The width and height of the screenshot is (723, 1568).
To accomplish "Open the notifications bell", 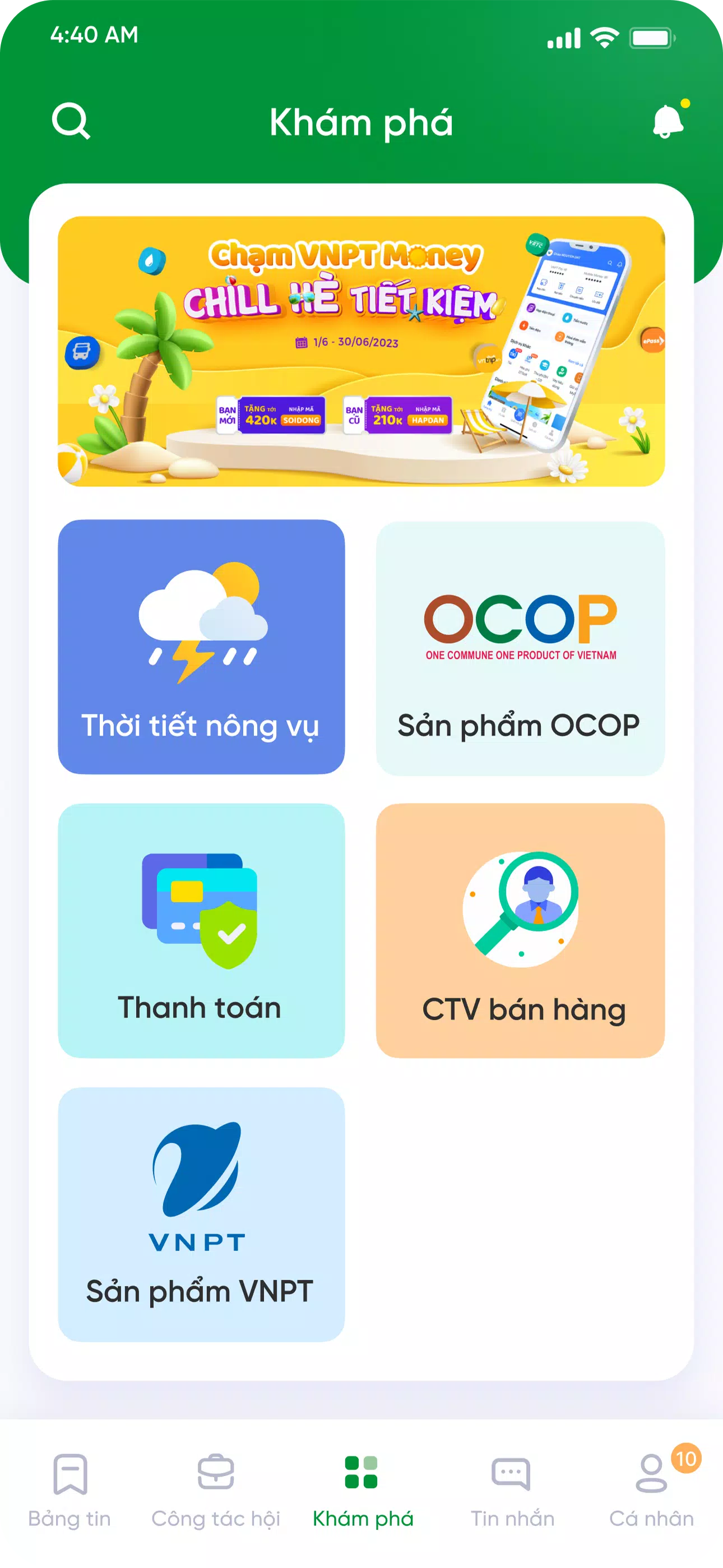I will 668,121.
